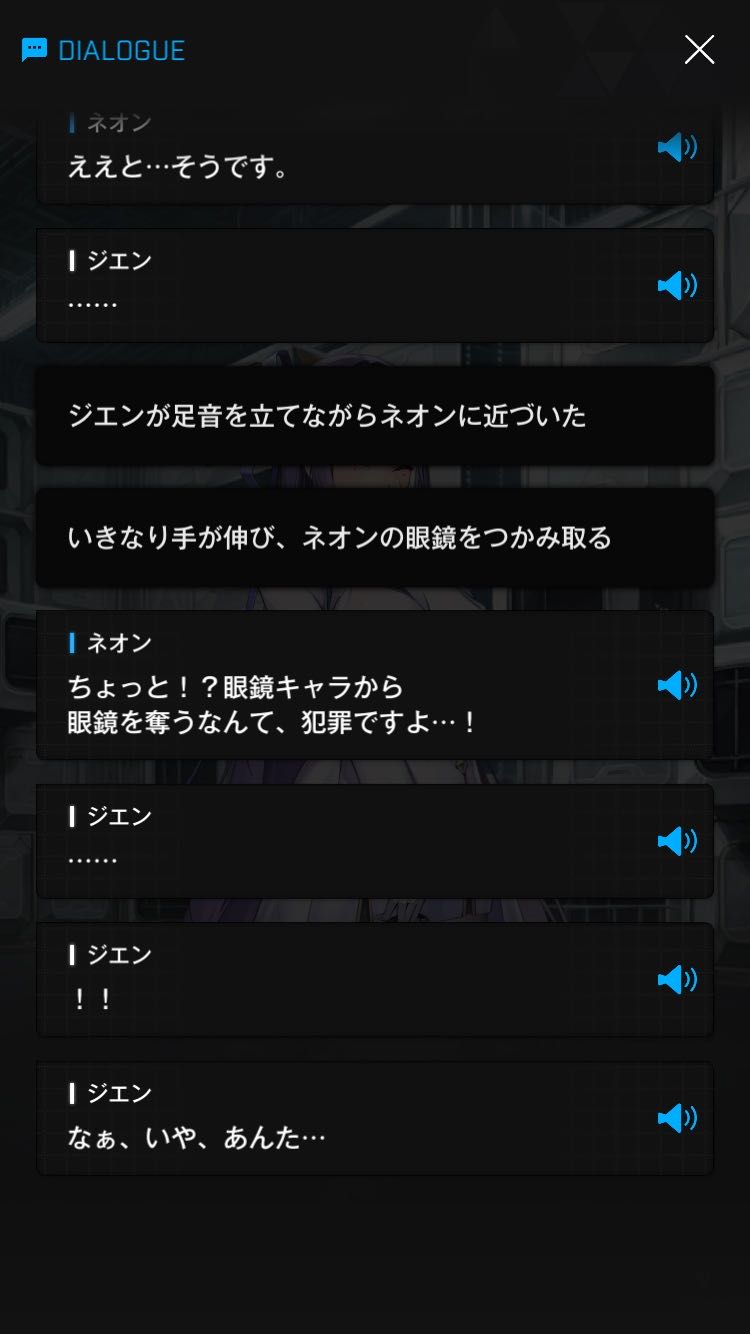This screenshot has height=1334, width=750.
Task: Play voice for ジエン's 「！！」 line
Action: pos(677,979)
